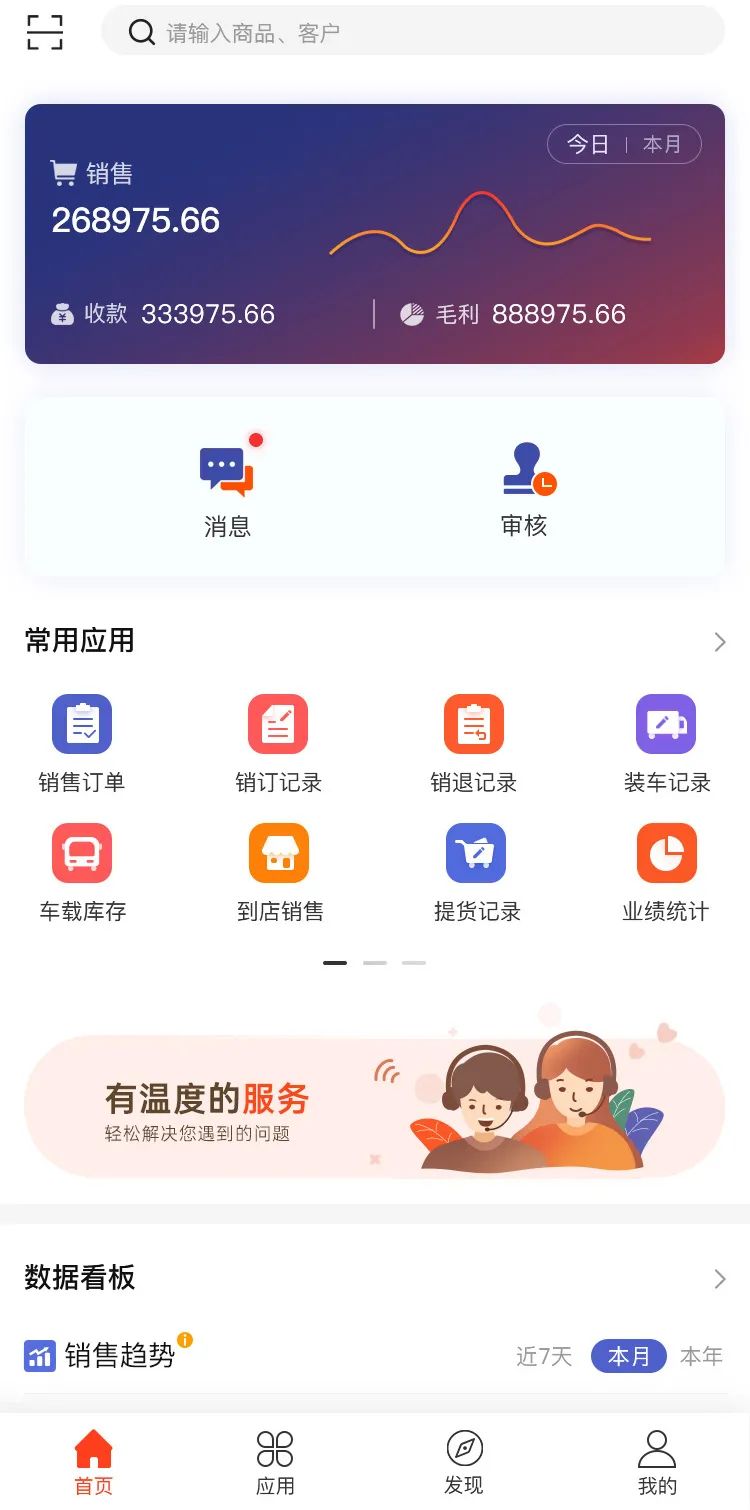The height and width of the screenshot is (1510, 750).
Task: Select 近7天 for sales trend
Action: coord(544,1357)
